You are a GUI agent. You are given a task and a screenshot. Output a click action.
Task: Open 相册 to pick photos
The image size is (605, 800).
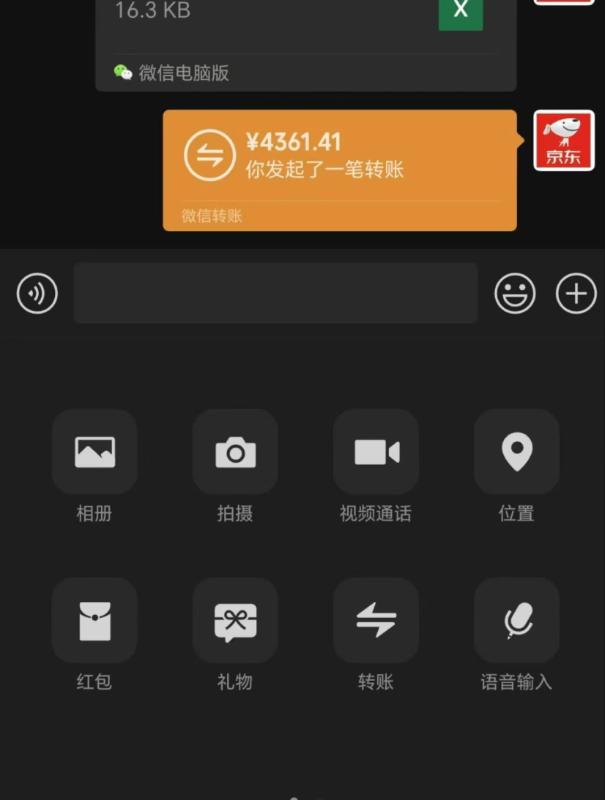tap(95, 453)
